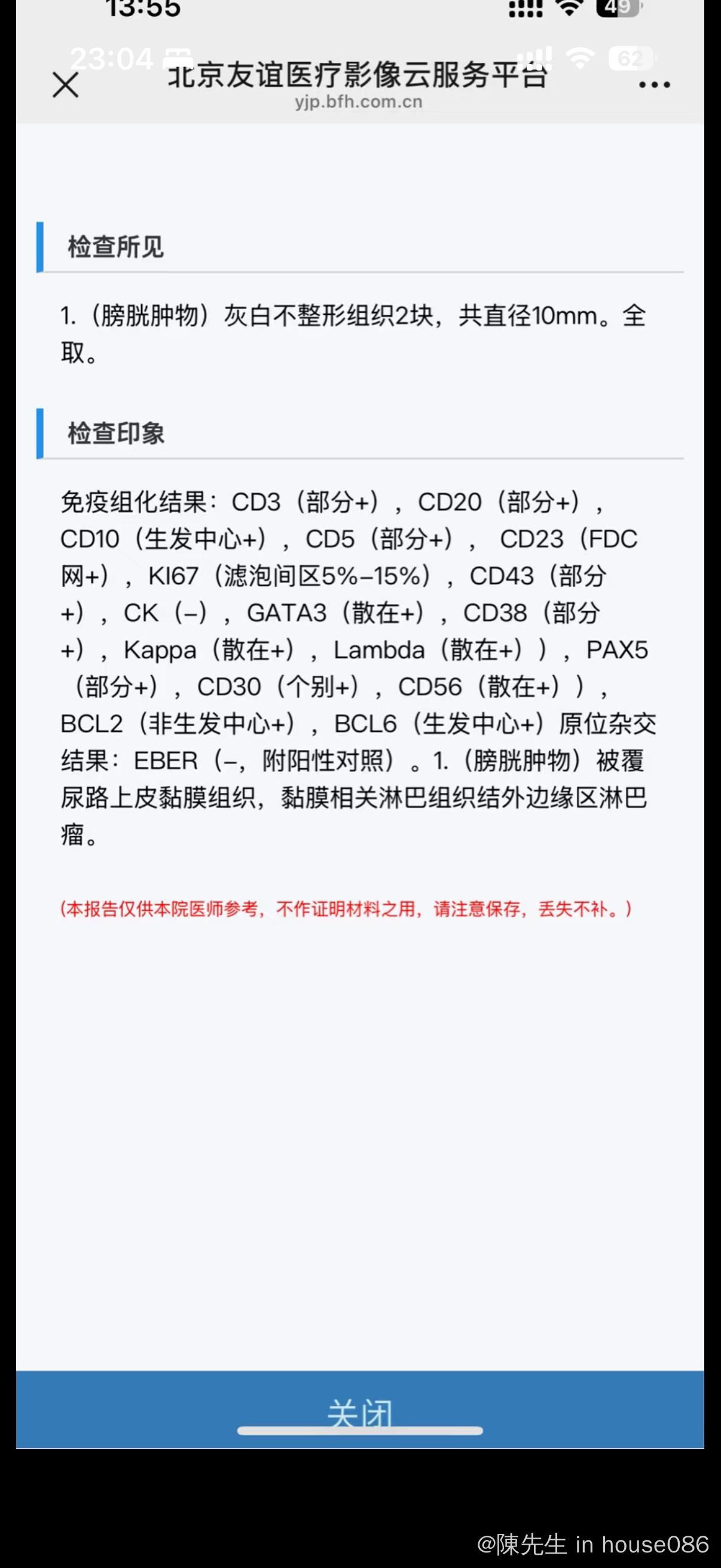Open the three-dot overflow menu

pyautogui.click(x=654, y=85)
